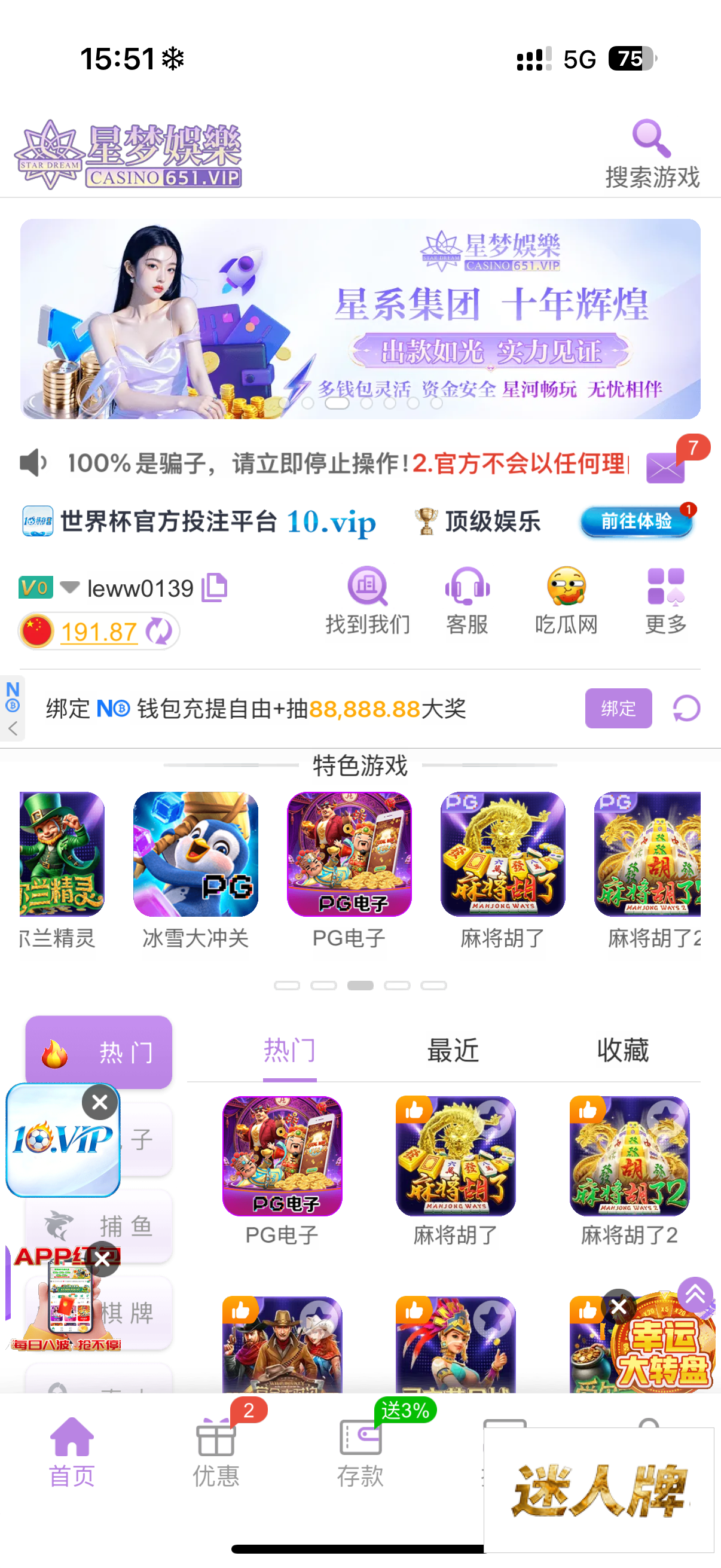Open the 搜索游戏 search icon

tap(652, 139)
